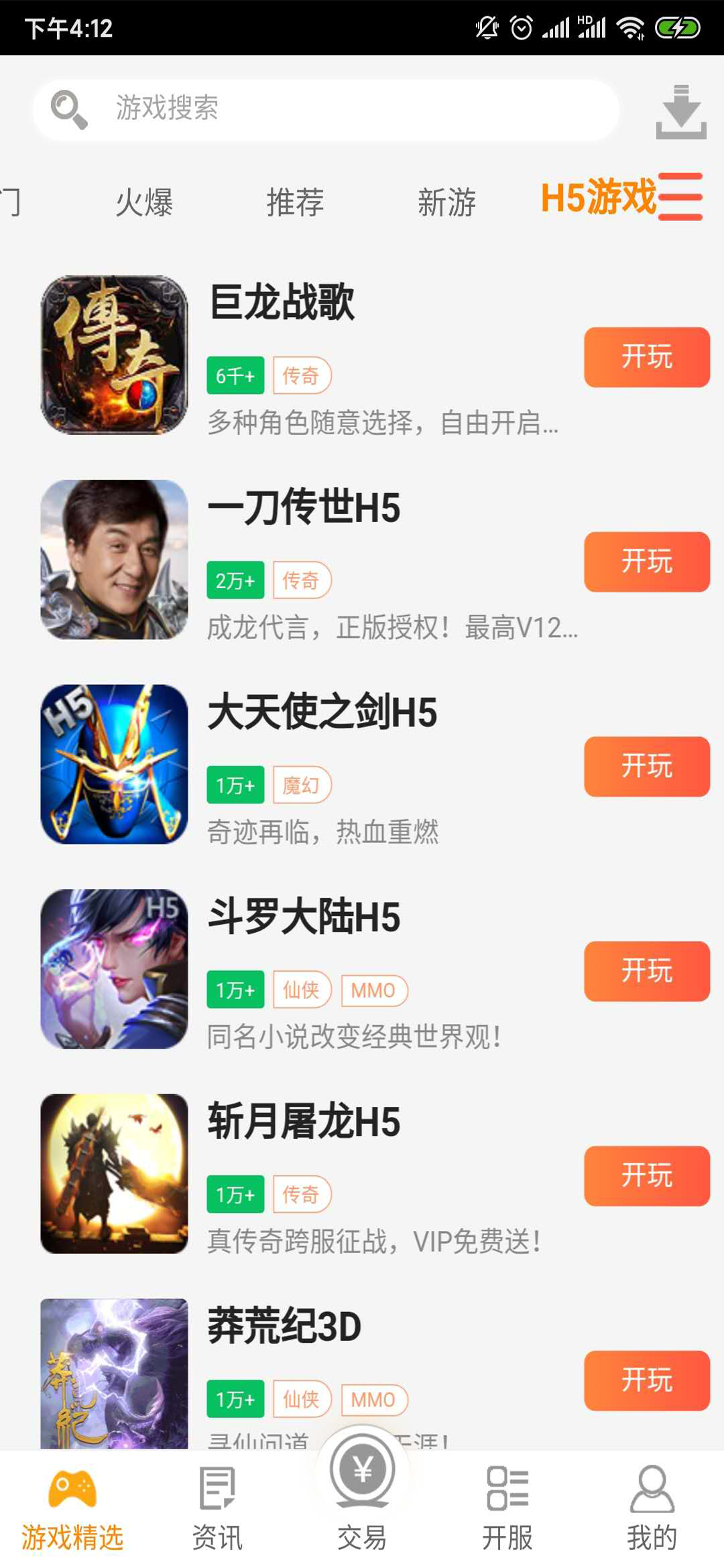Image resolution: width=724 pixels, height=1568 pixels.
Task: Hit 开玩 next to 斩月屠龙H5
Action: pyautogui.click(x=646, y=1176)
